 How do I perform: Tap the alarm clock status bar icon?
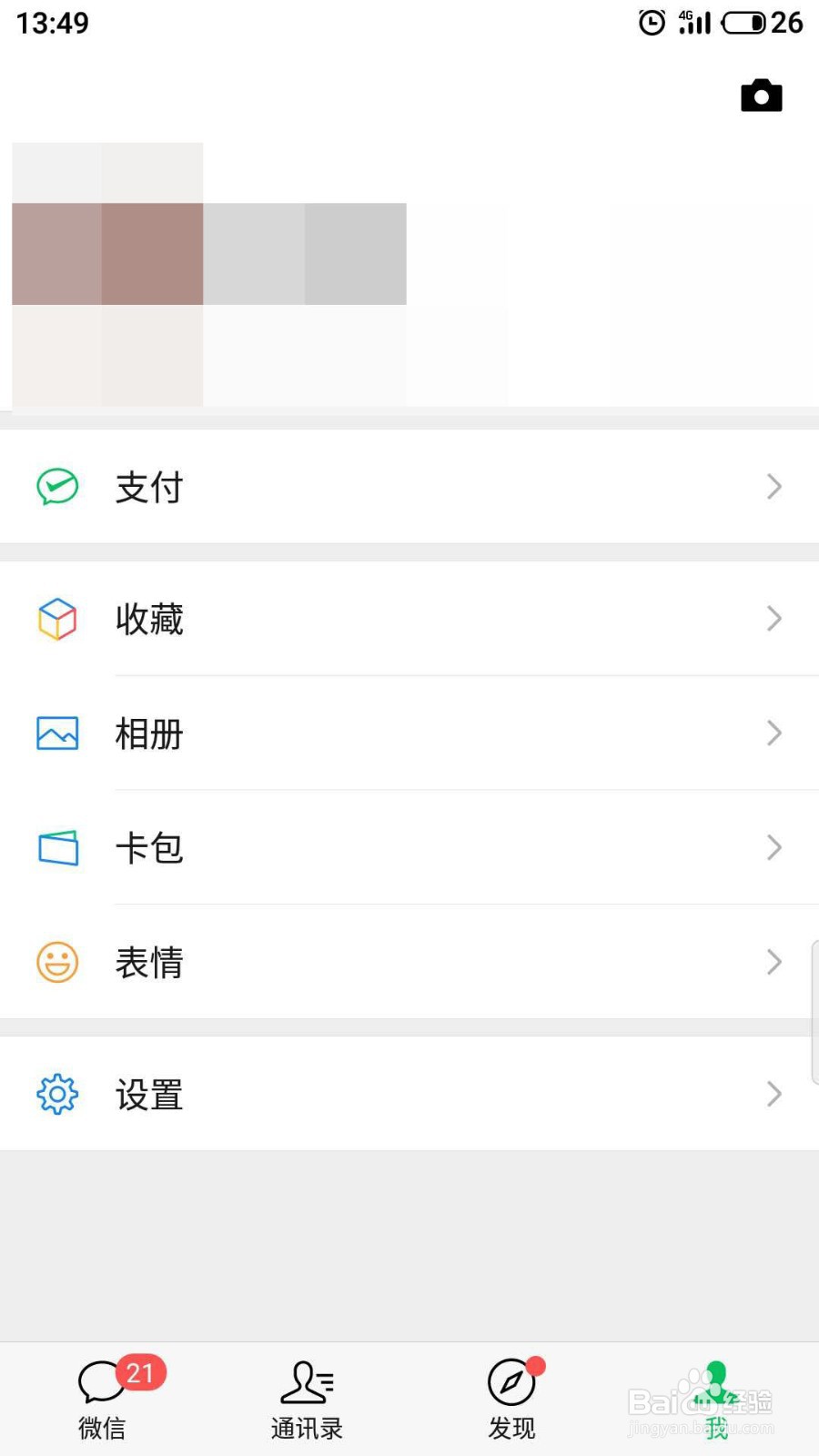(x=652, y=23)
